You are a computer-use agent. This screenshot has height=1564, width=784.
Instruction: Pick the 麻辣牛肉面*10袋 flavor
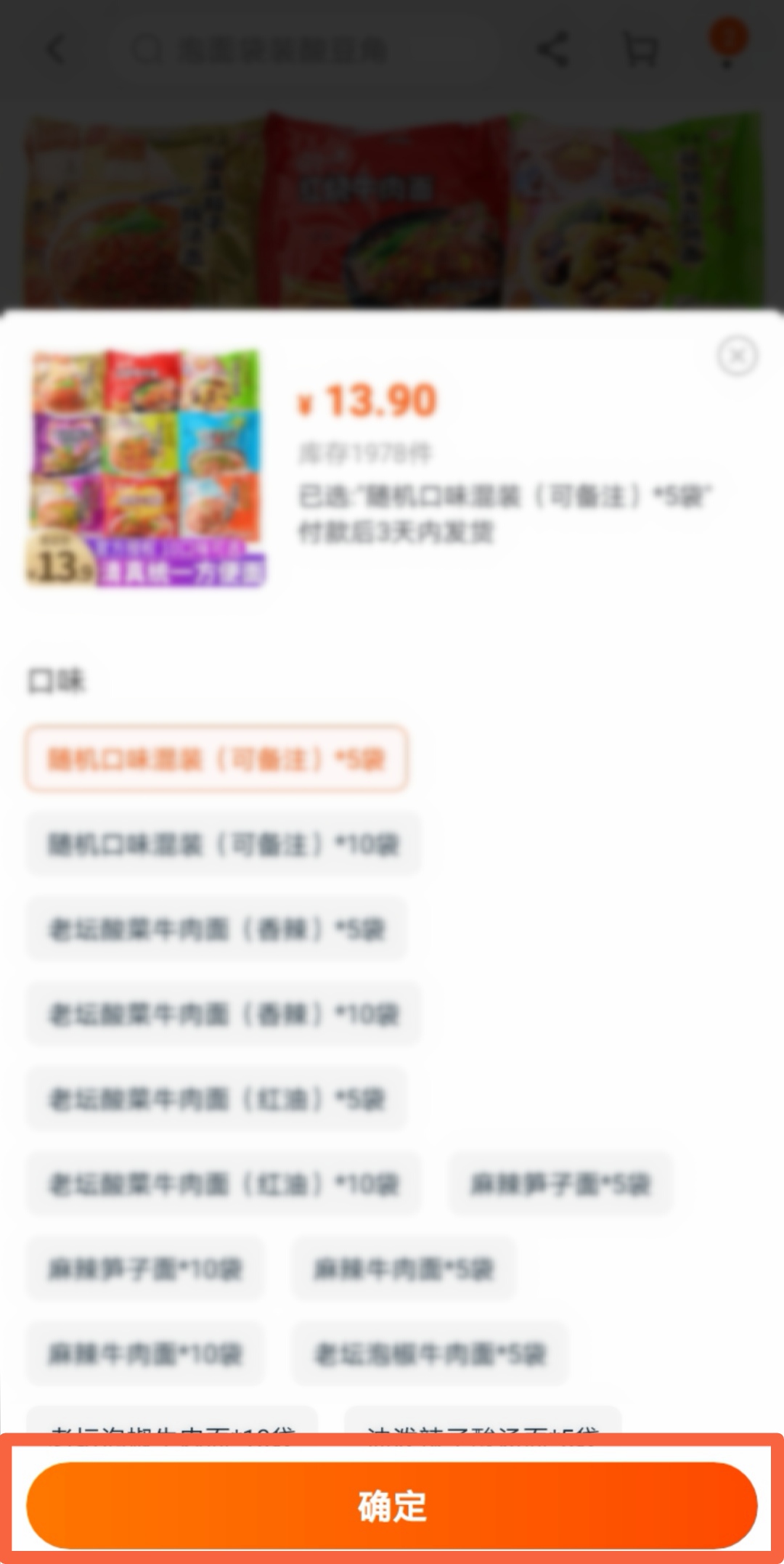[x=145, y=1353]
